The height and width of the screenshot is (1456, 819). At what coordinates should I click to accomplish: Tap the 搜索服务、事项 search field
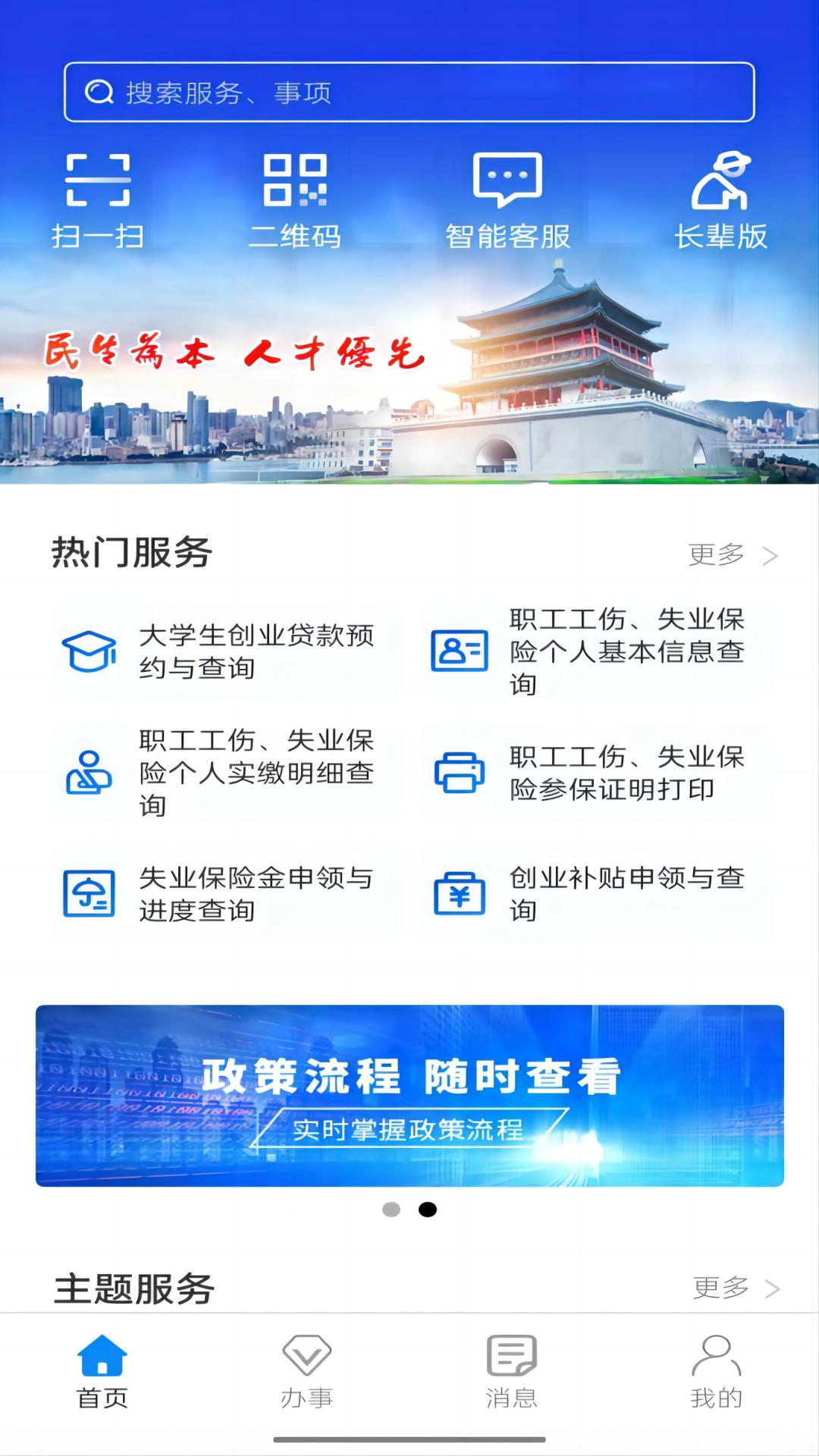[x=409, y=93]
